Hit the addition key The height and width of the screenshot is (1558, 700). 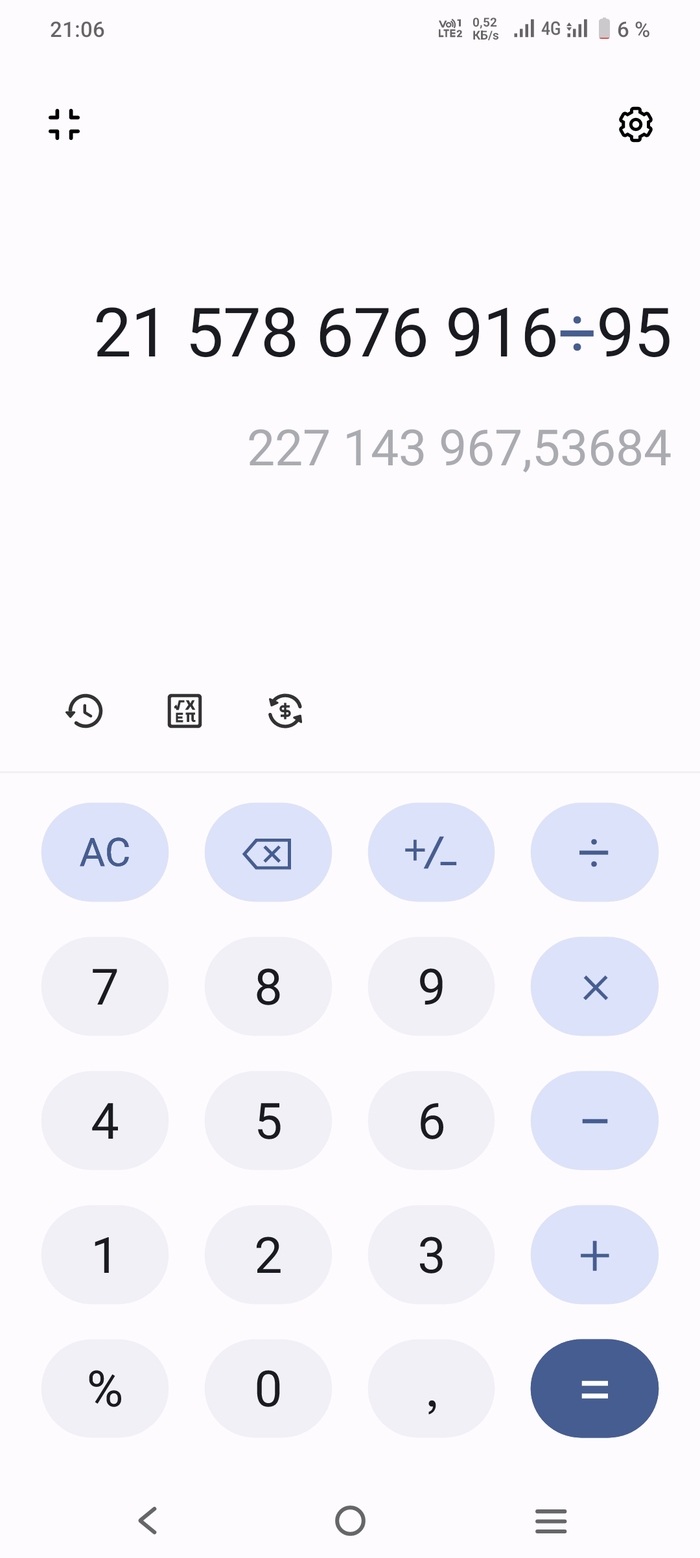594,1255
